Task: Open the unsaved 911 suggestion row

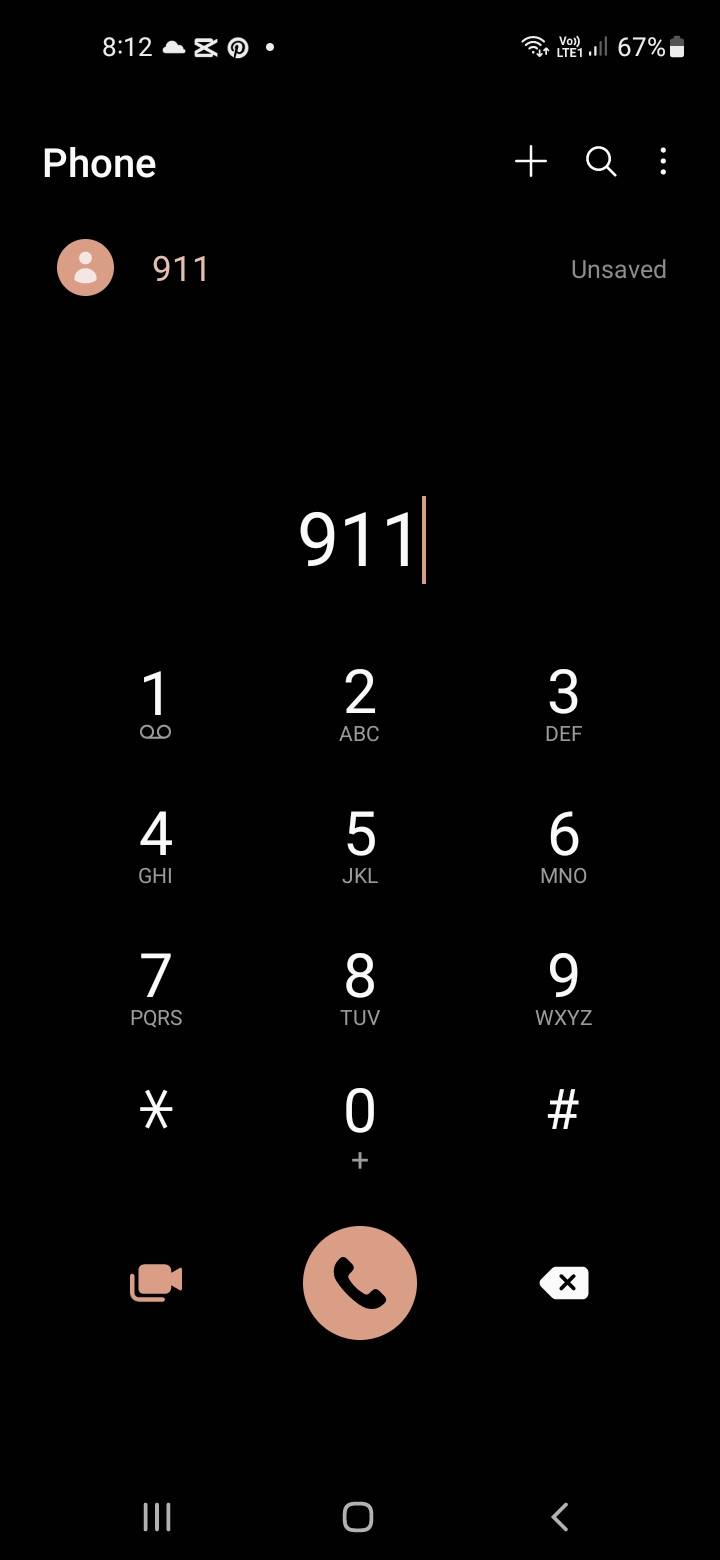Action: pos(360,269)
